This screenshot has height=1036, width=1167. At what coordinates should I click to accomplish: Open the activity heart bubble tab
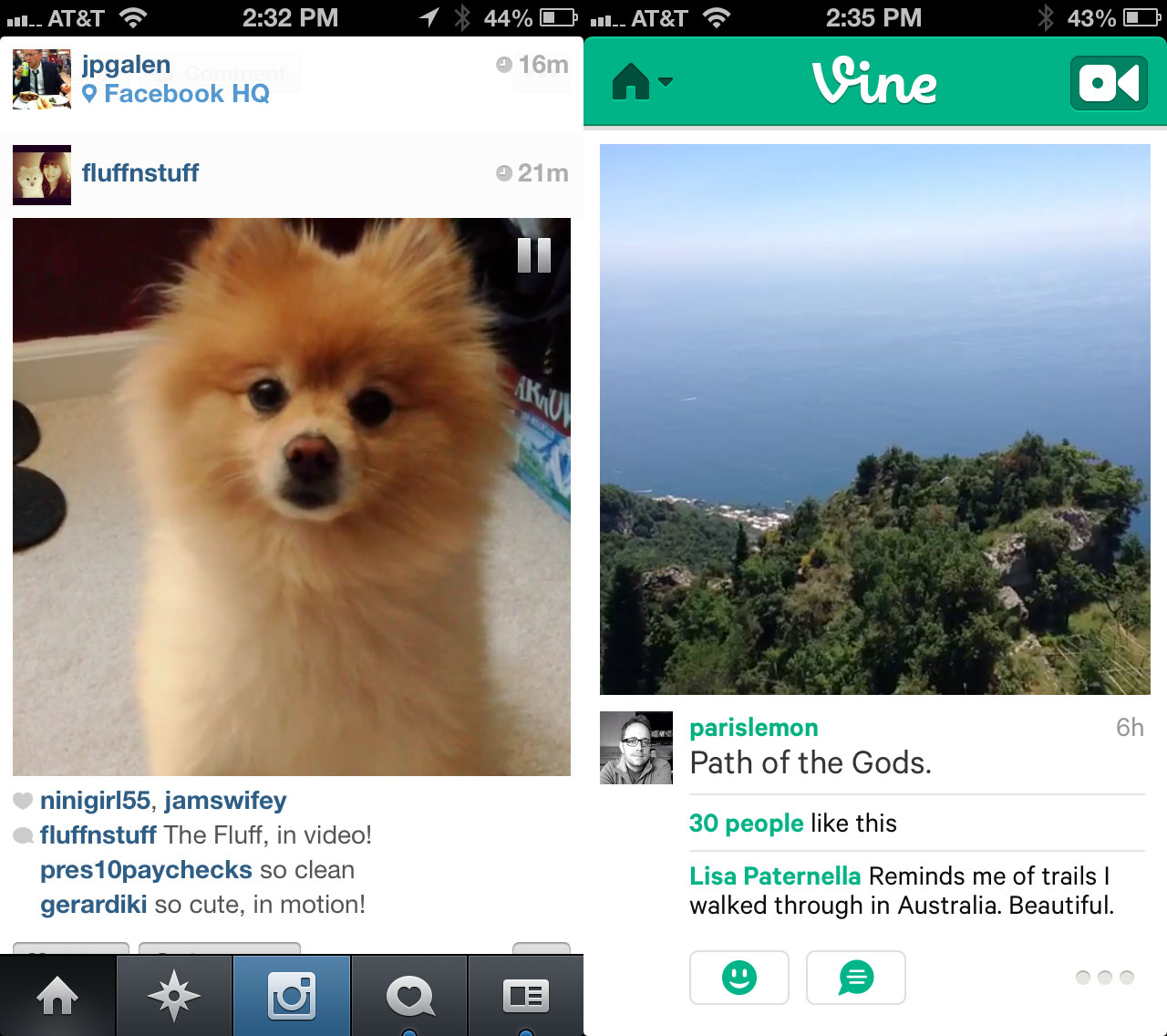click(x=409, y=996)
